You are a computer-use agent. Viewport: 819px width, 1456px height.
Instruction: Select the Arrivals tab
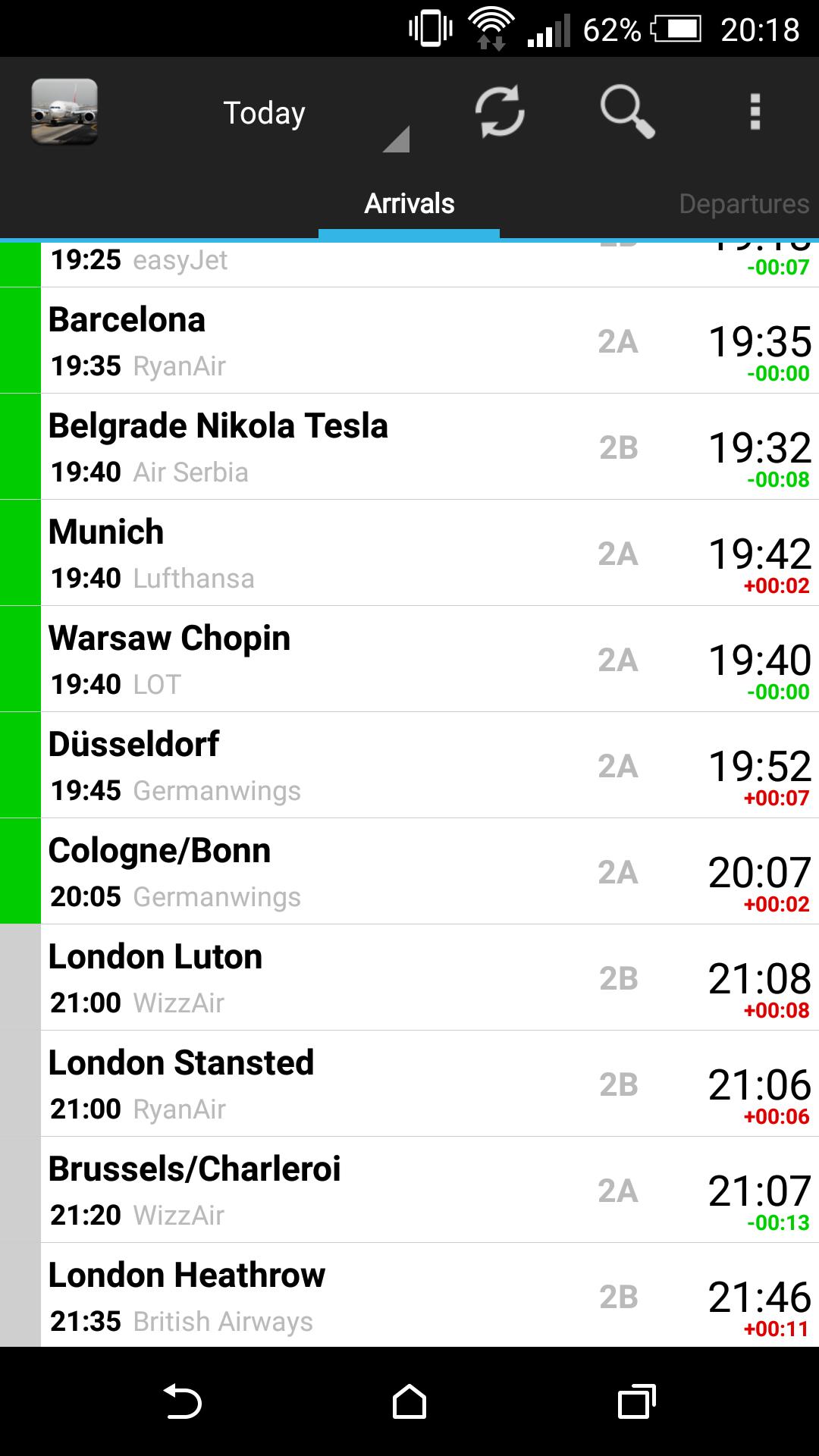tap(409, 203)
